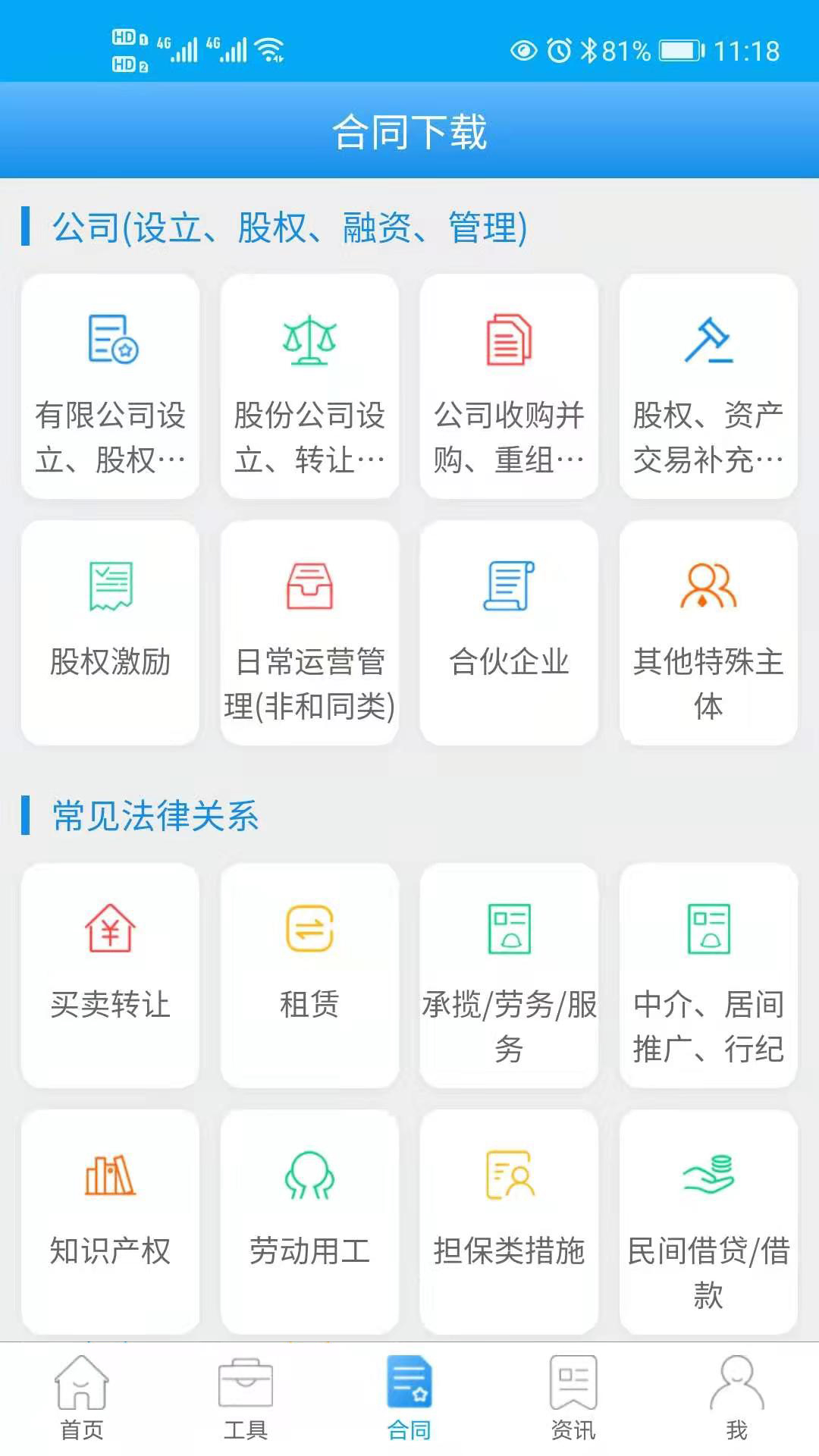Open 承揽/劳务/服务 card
The height and width of the screenshot is (1456, 819).
pyautogui.click(x=509, y=975)
